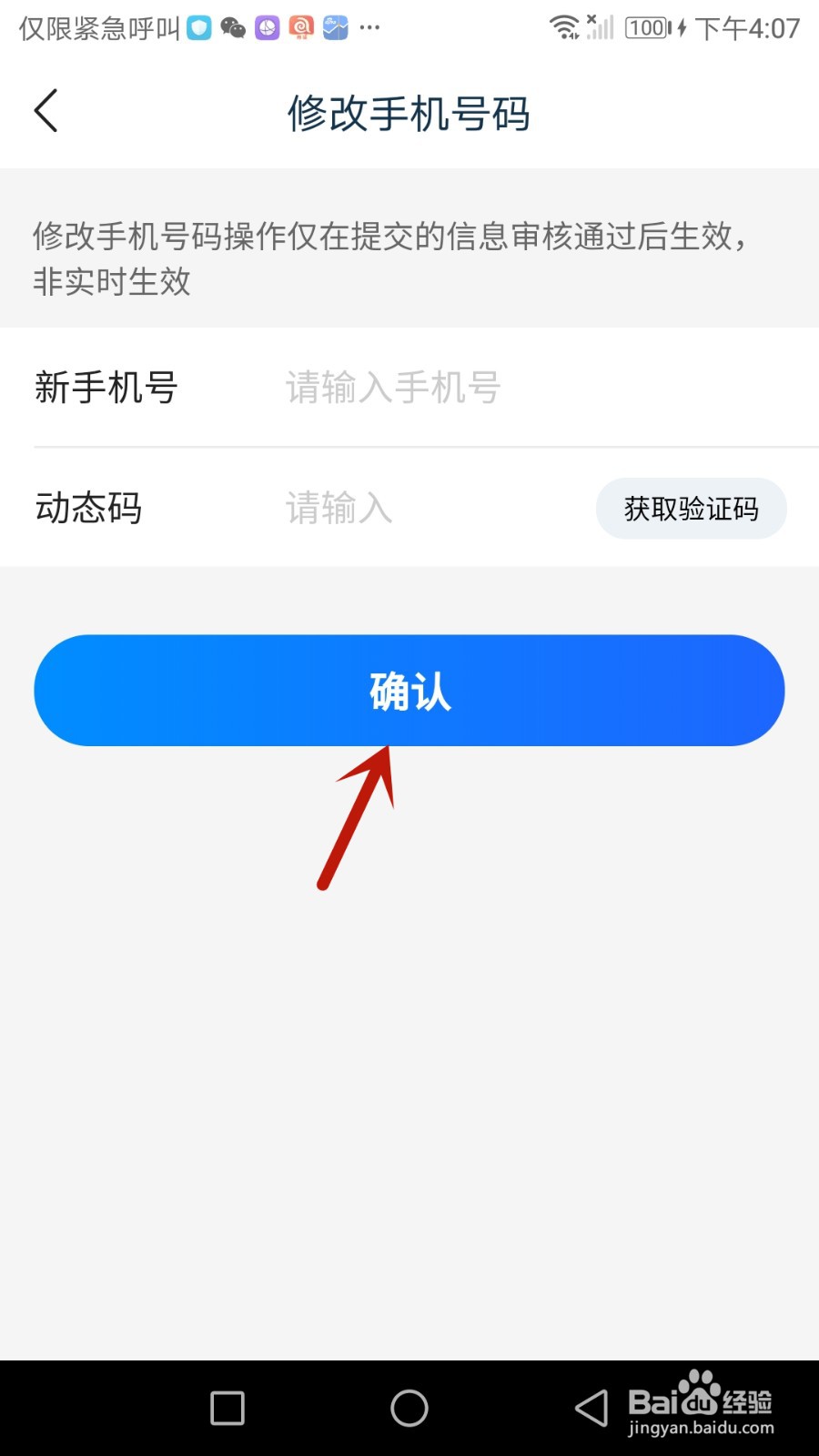Open the WeChat notification icon
This screenshot has height=1456, width=819.
click(233, 27)
